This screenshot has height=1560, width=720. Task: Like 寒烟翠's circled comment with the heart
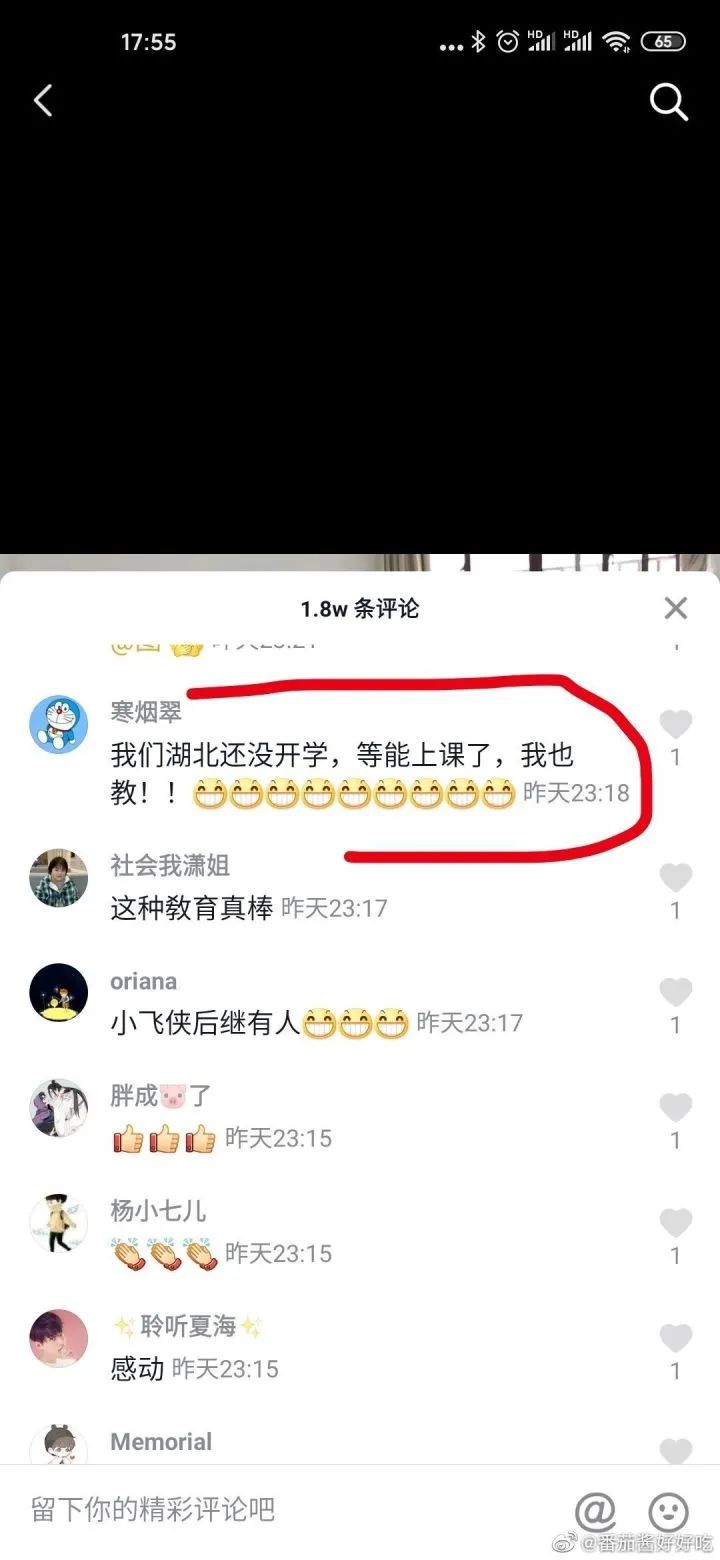[x=676, y=722]
